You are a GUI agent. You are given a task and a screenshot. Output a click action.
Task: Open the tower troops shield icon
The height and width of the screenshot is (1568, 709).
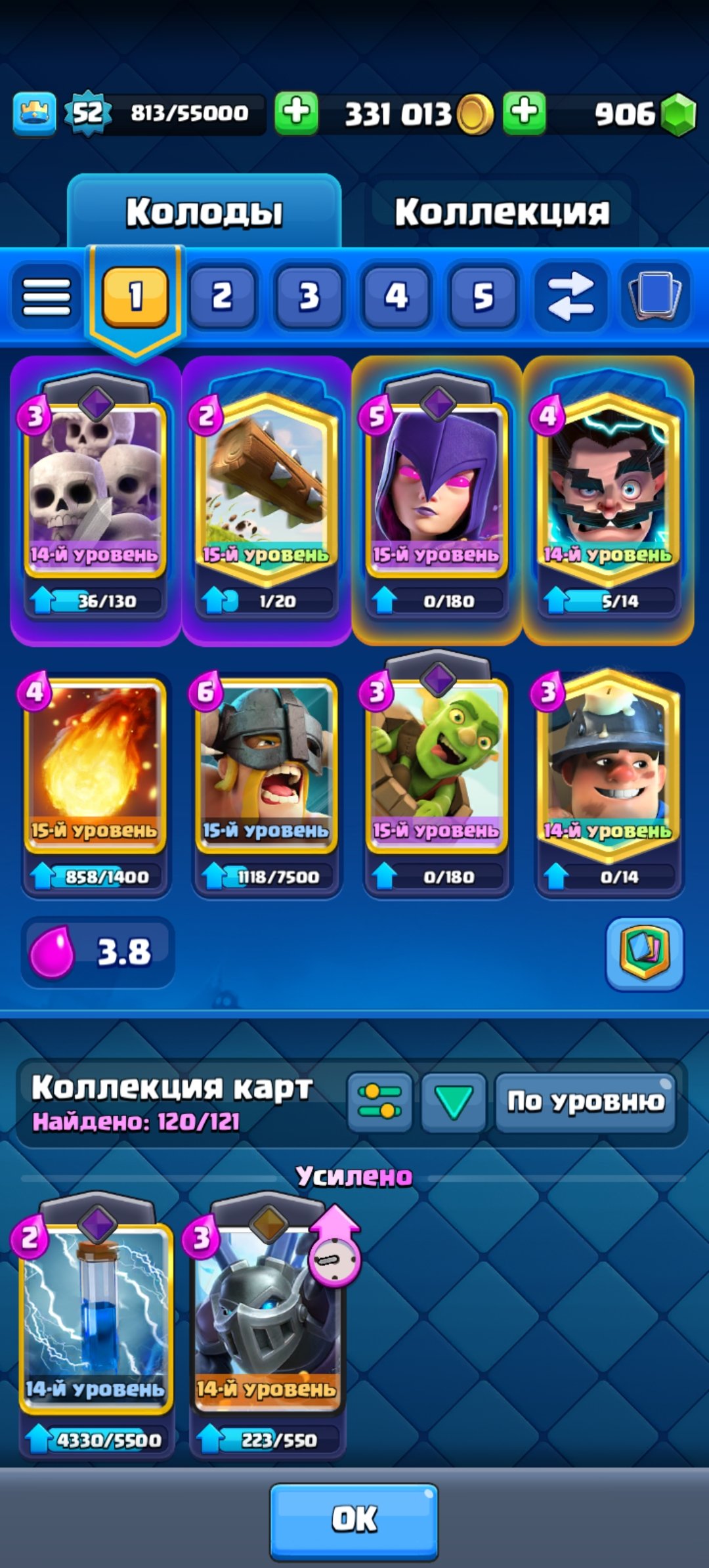(x=645, y=951)
